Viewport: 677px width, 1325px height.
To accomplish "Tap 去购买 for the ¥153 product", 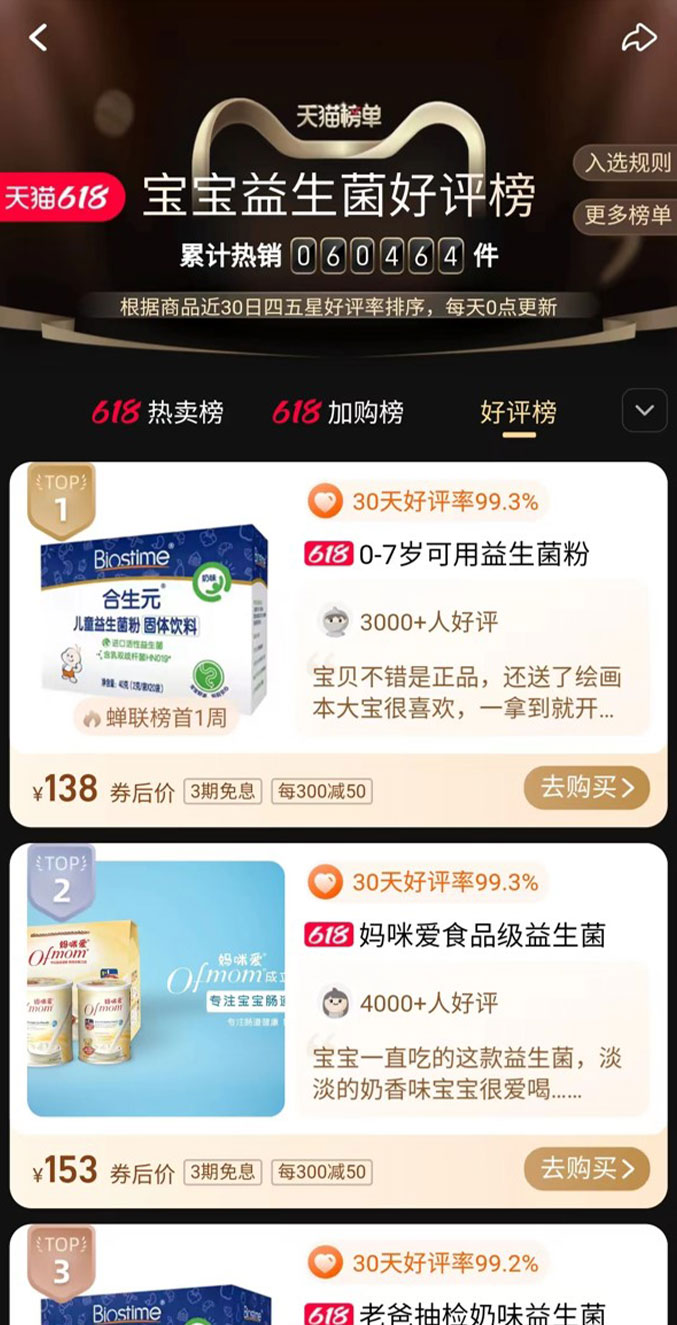I will point(586,1168).
